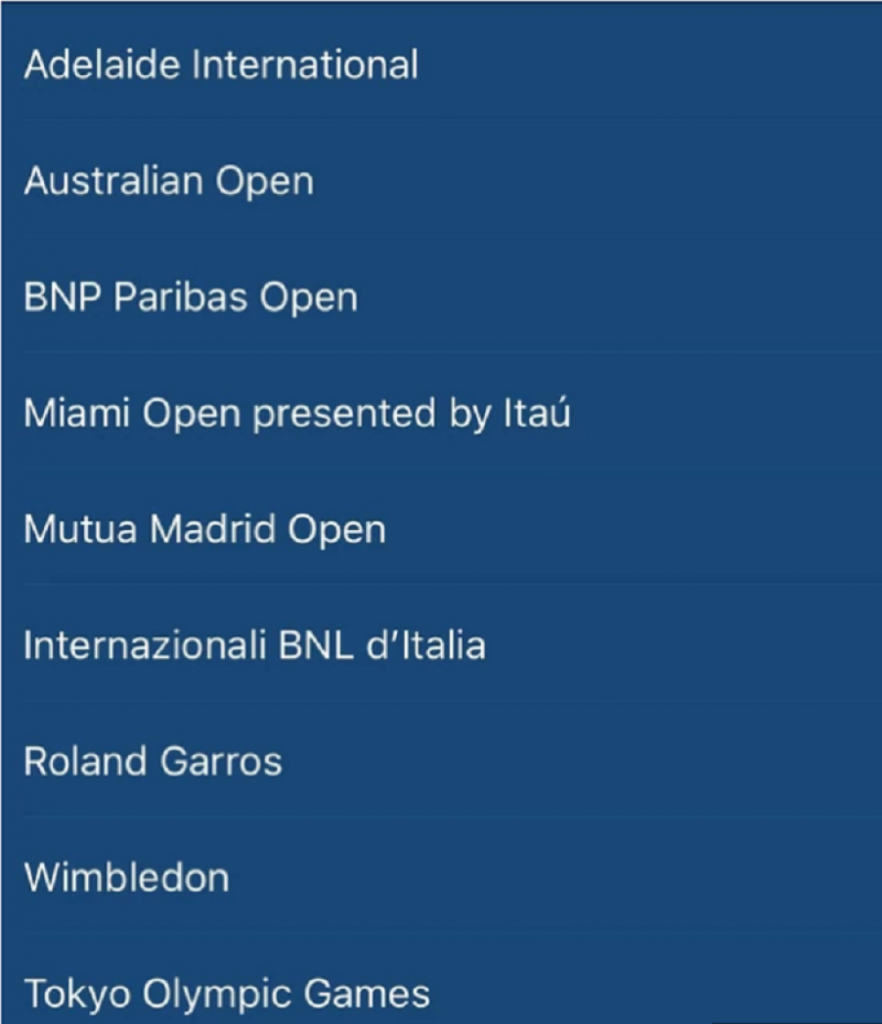The image size is (882, 1024).
Task: Open the Adelaide International tournament
Action: click(x=221, y=66)
